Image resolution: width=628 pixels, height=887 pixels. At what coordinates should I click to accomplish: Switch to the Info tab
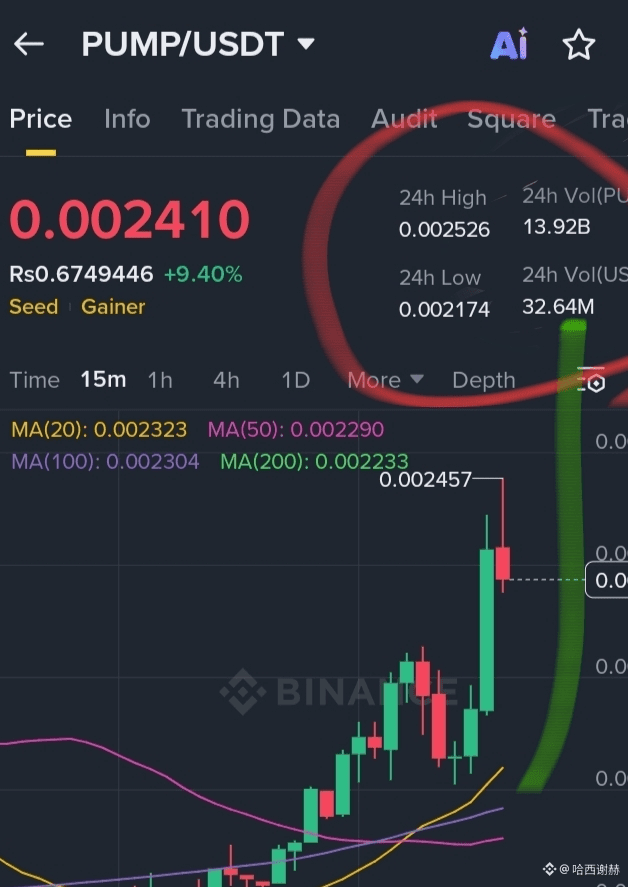tap(127, 119)
